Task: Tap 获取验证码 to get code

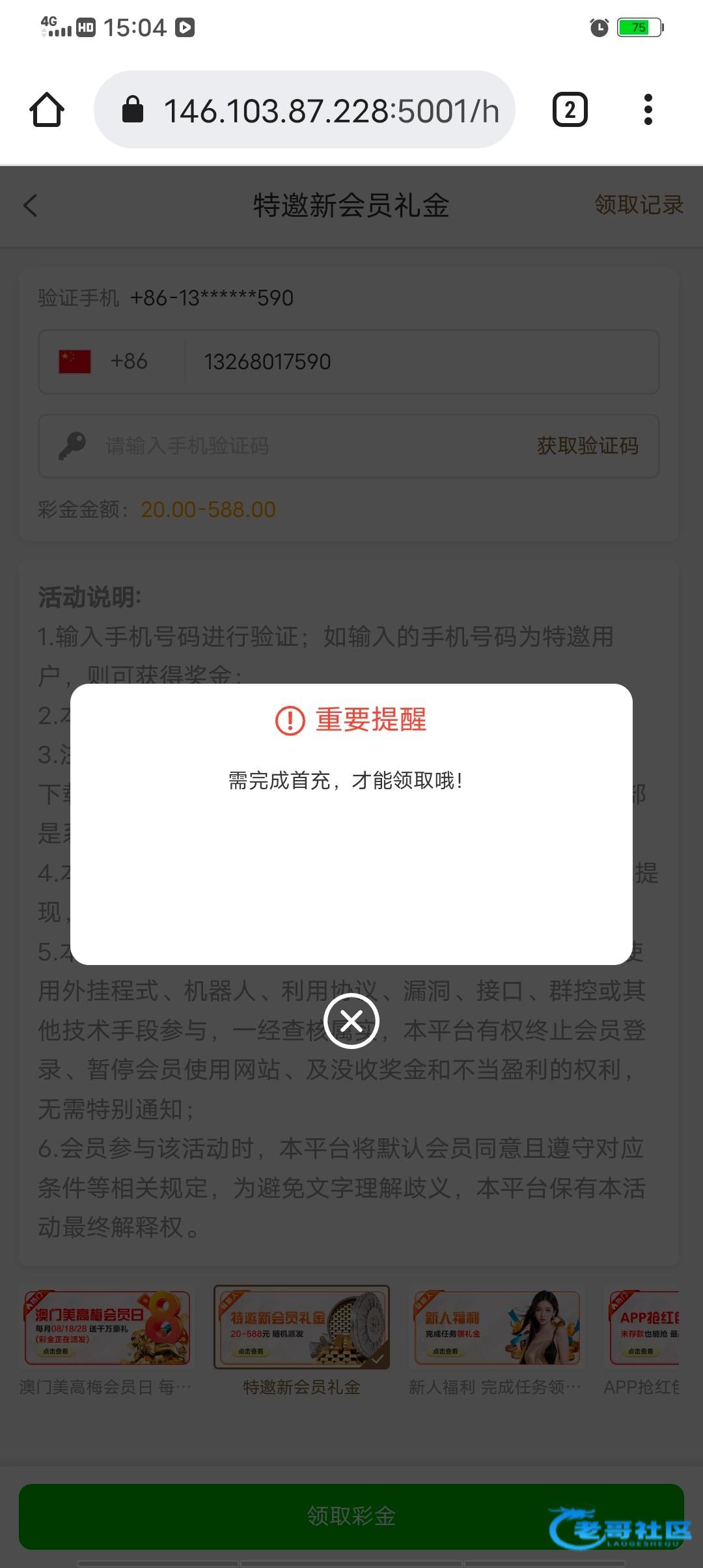Action: 587,446
